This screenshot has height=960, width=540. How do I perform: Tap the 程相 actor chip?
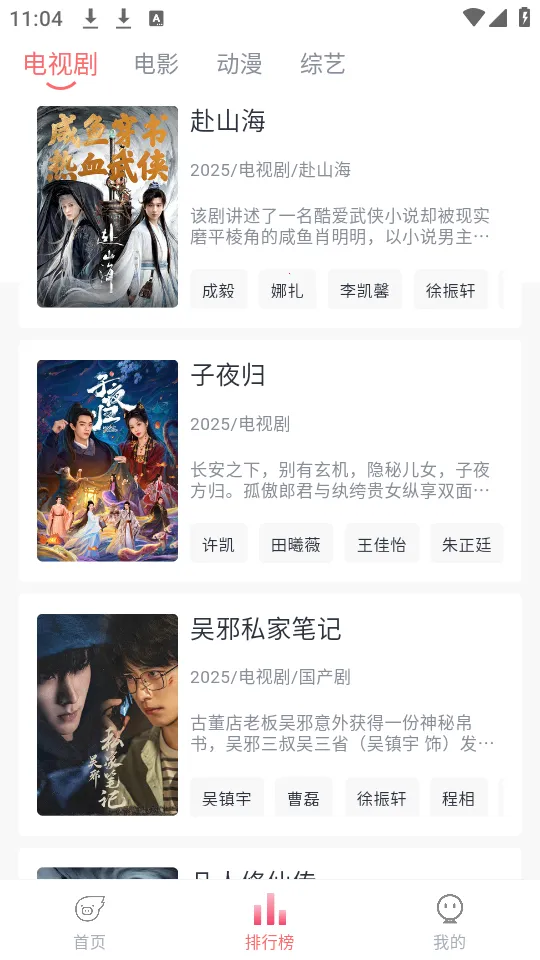pos(459,798)
